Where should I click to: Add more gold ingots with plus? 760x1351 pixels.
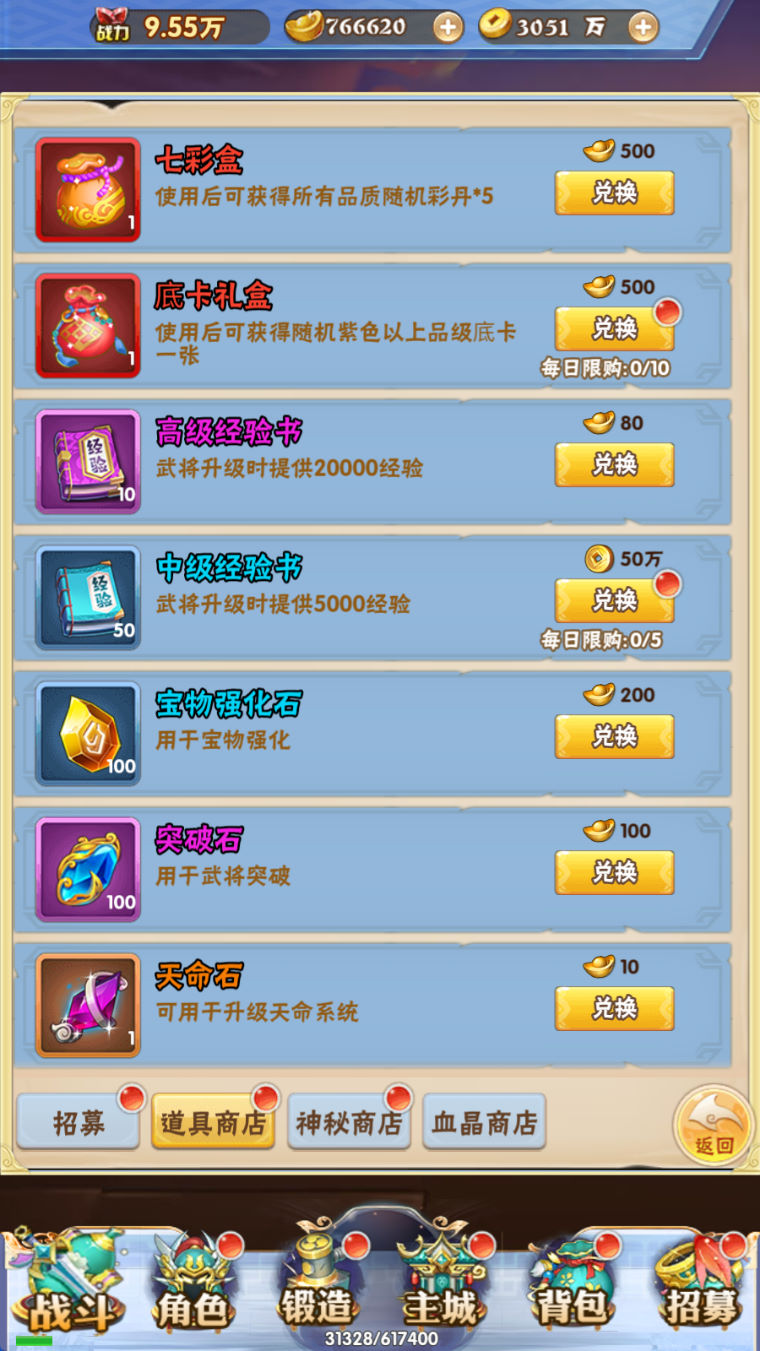(448, 27)
